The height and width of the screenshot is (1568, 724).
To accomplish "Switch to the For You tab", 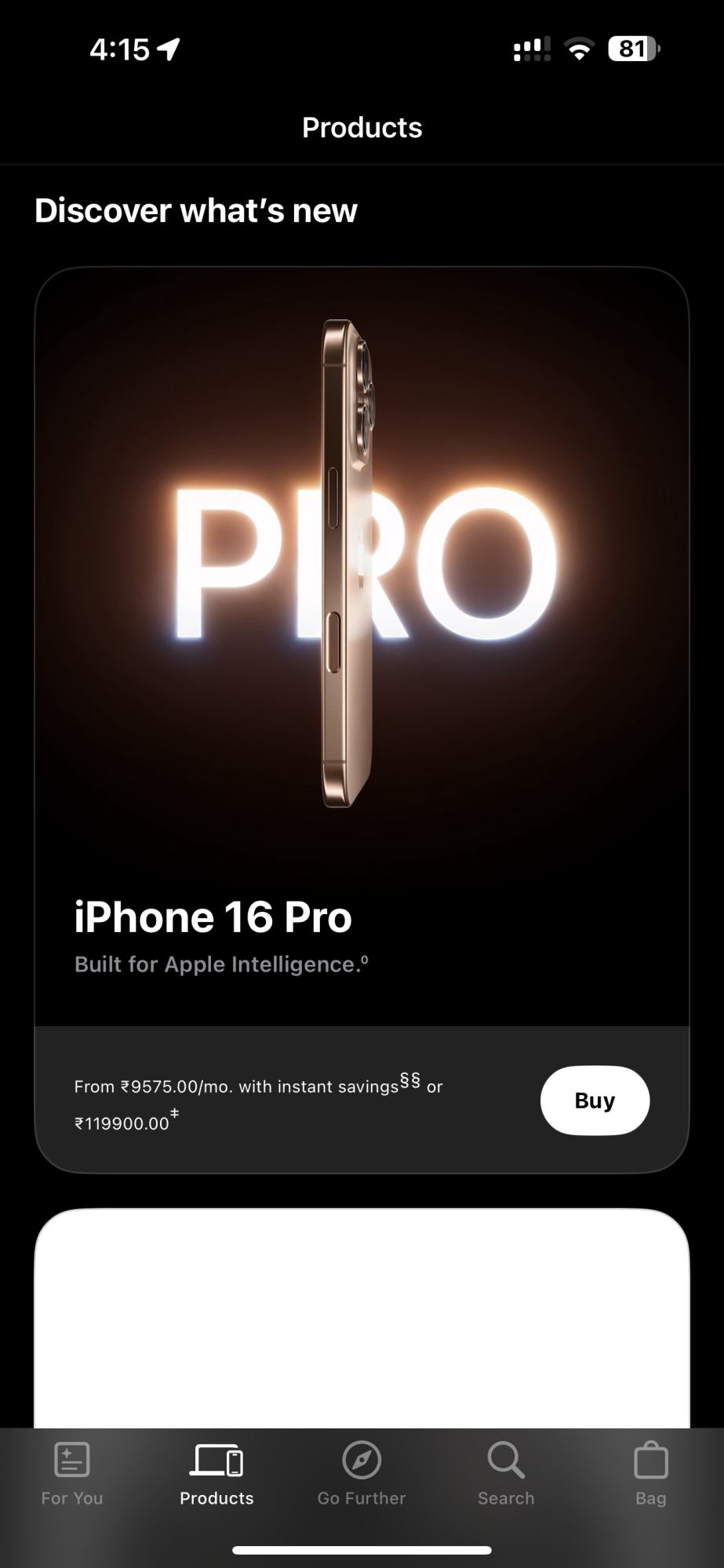I will pyautogui.click(x=72, y=1474).
